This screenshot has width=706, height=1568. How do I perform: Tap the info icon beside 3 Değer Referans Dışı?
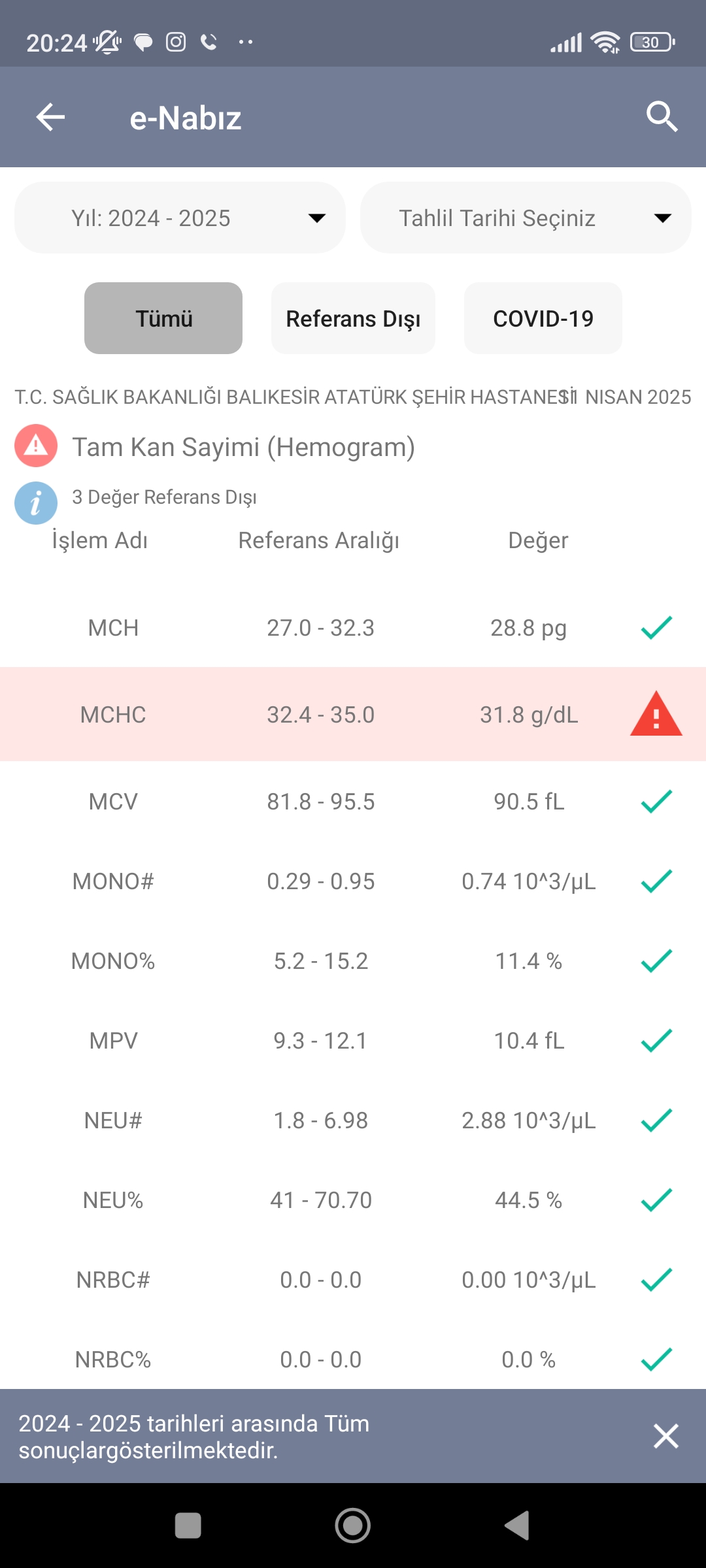pos(36,503)
